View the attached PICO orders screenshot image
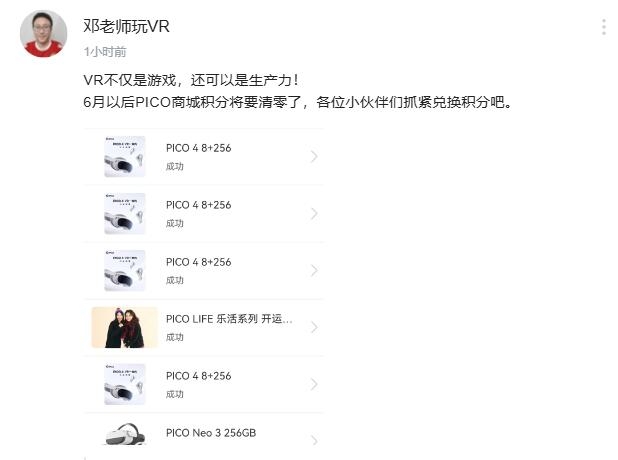Screen dimensions: 618x460 (204, 290)
